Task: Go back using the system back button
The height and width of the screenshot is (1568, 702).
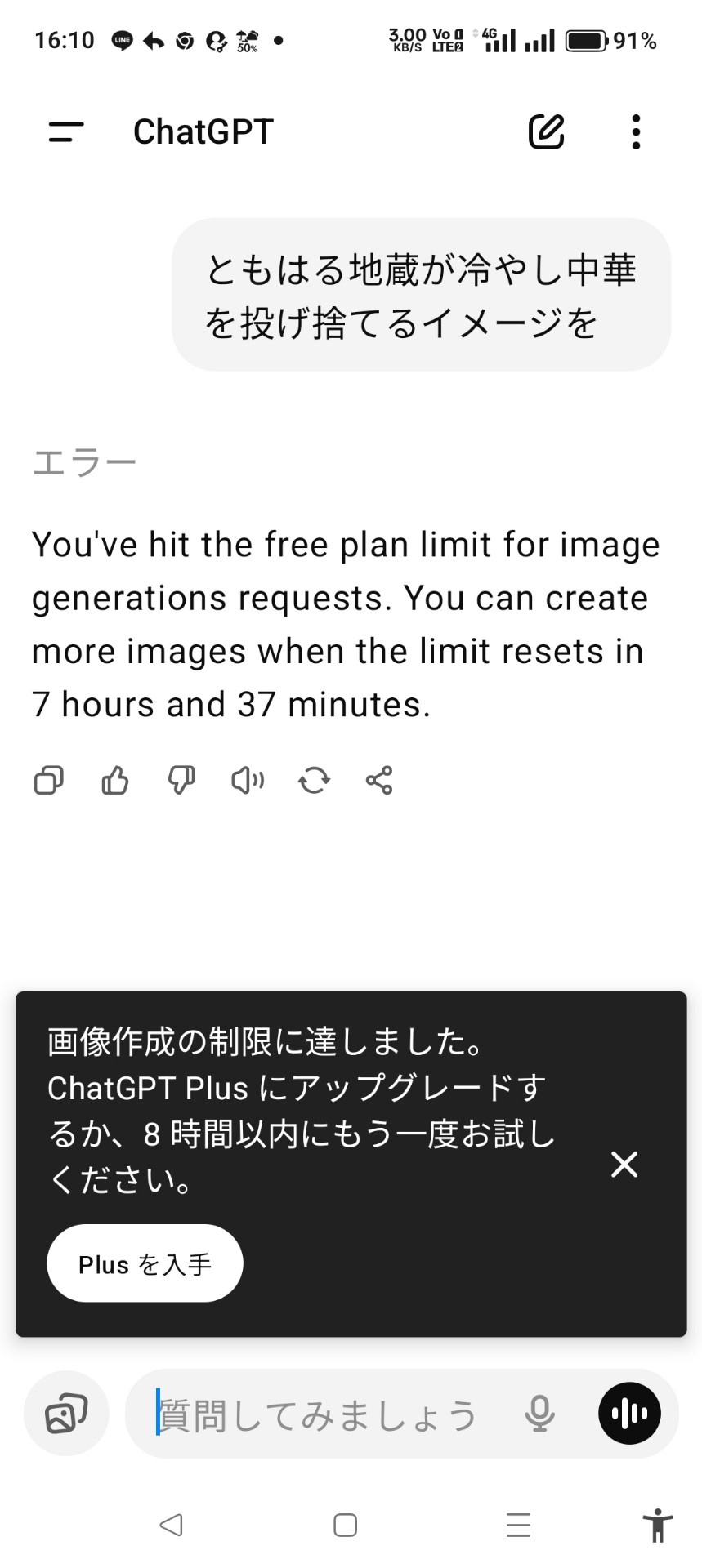Action: click(171, 1525)
